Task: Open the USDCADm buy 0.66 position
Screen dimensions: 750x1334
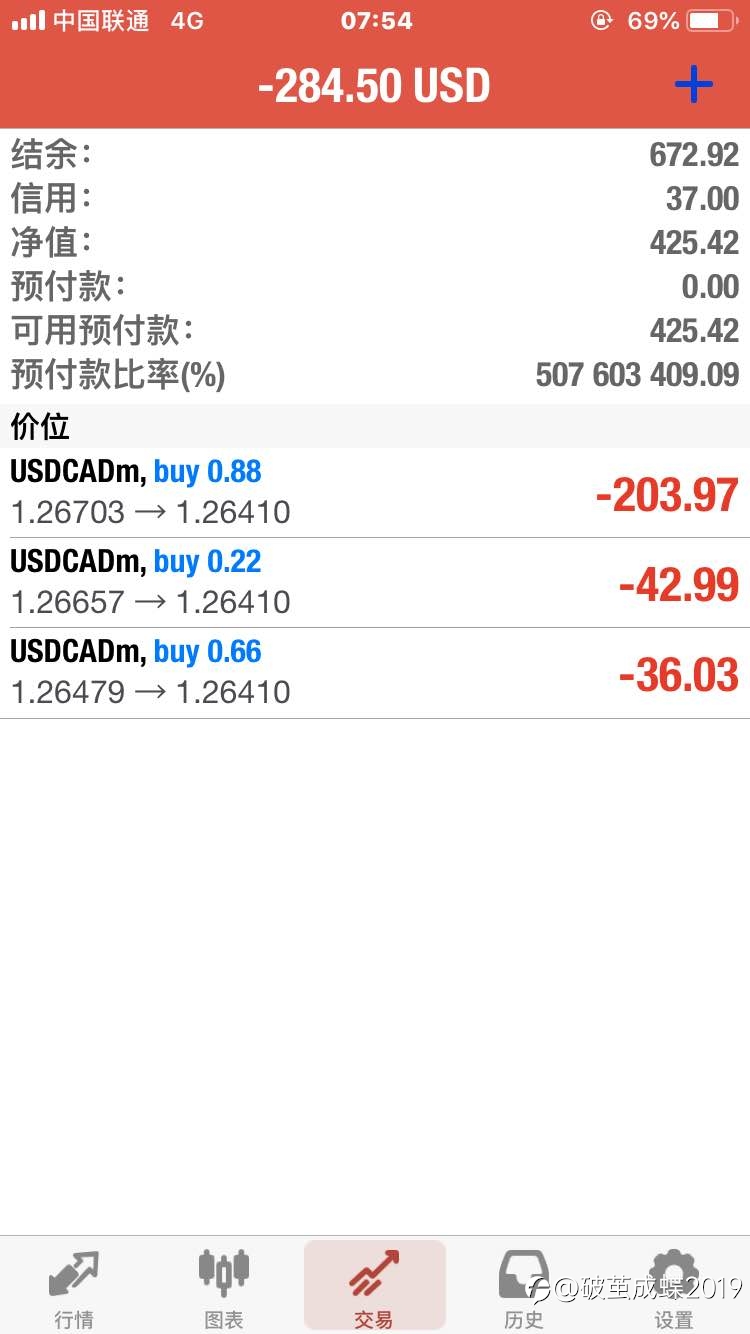Action: click(375, 673)
